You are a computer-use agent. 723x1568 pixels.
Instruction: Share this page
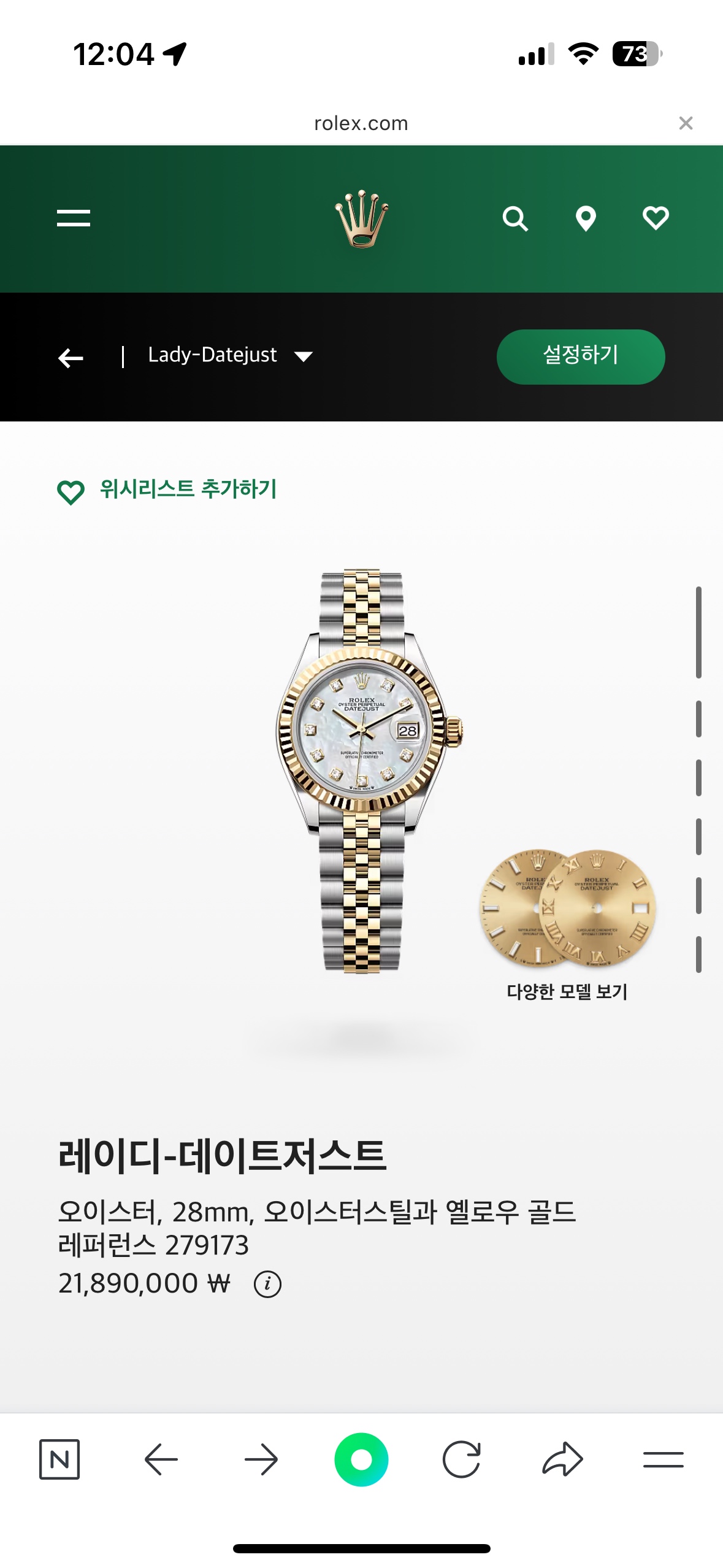coord(562,1459)
